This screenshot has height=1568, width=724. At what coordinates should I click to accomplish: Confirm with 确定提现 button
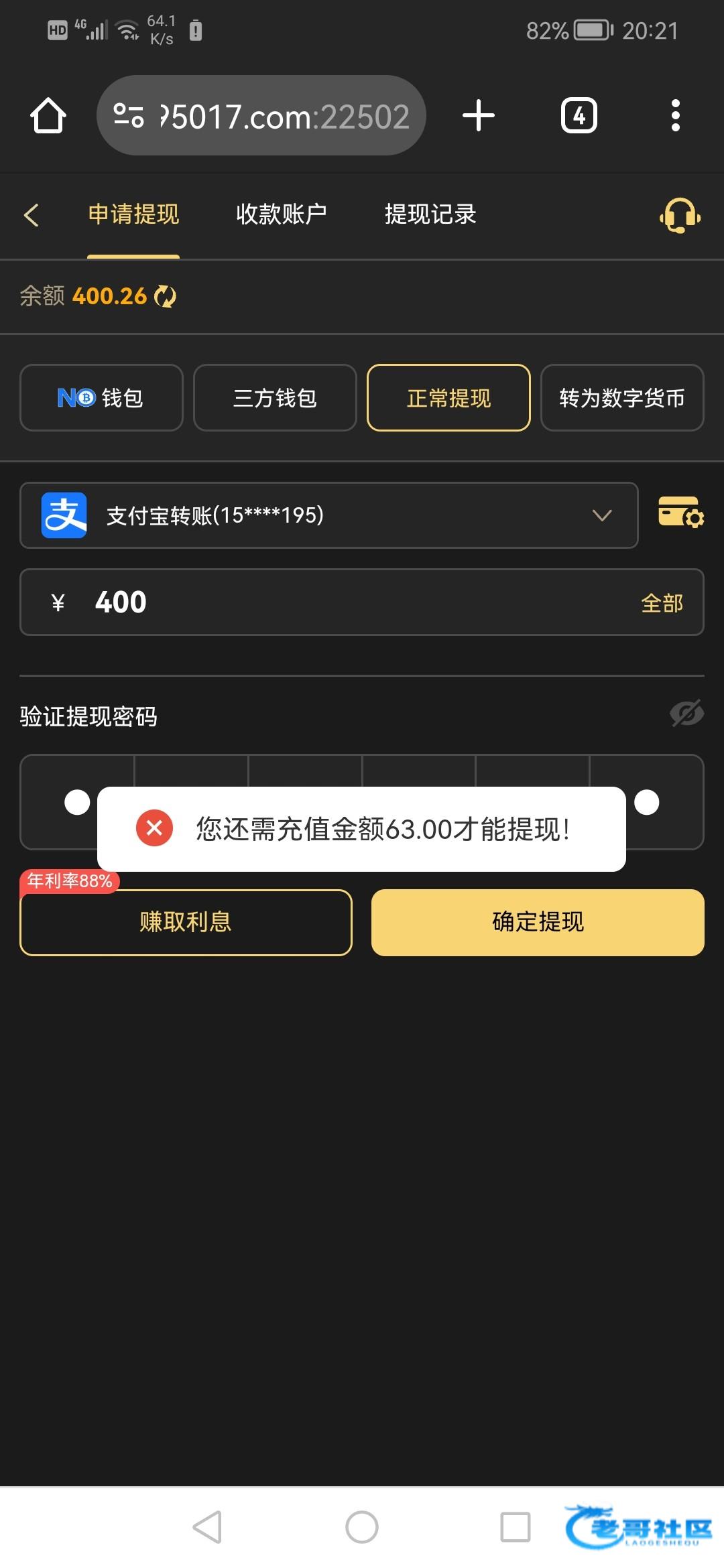(x=538, y=922)
